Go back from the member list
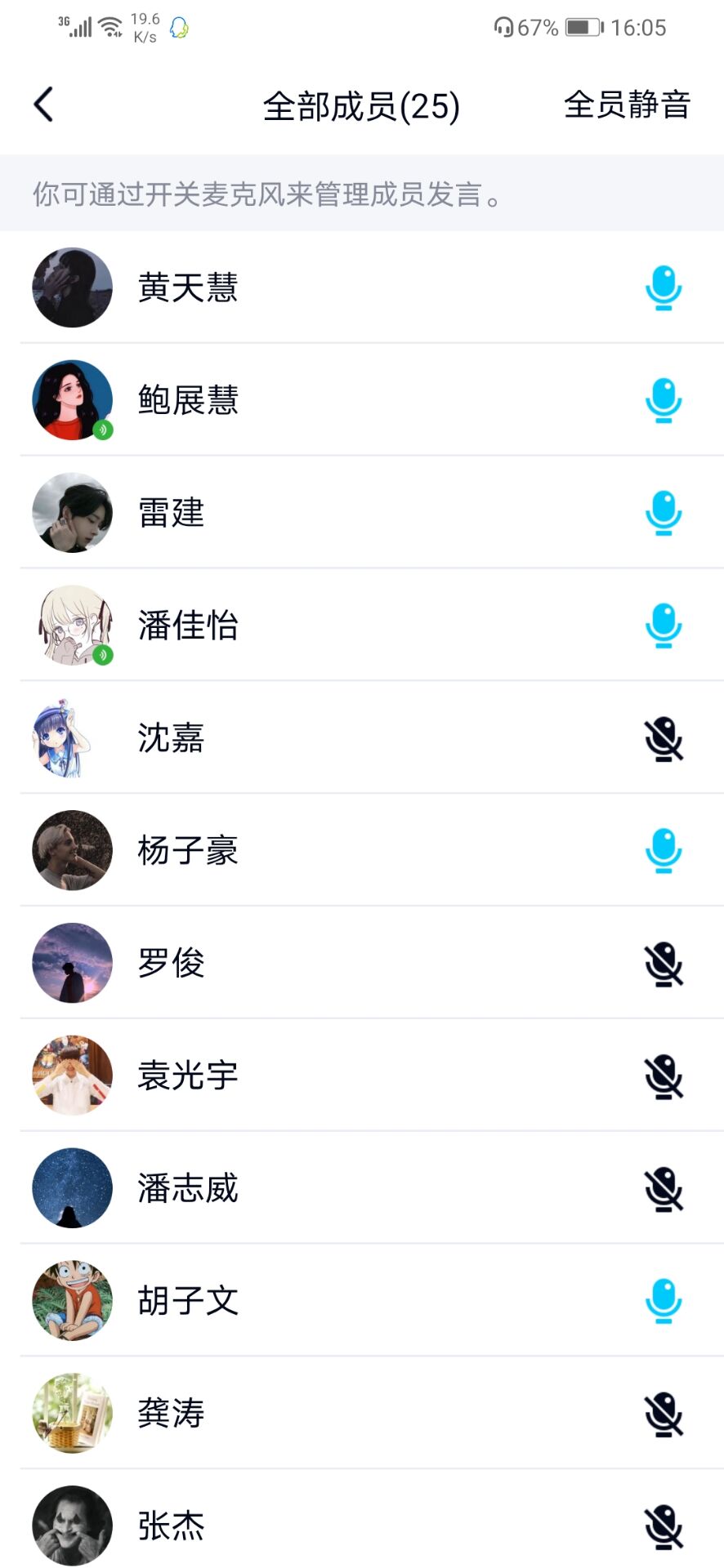Viewport: 724px width, 1568px height. tap(44, 105)
